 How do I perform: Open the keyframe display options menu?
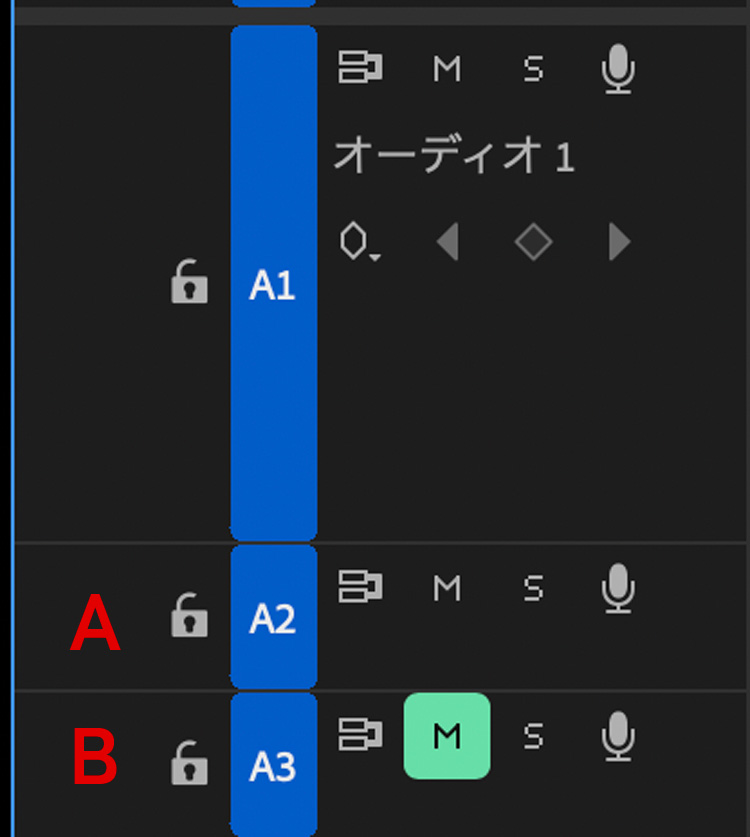(x=359, y=243)
